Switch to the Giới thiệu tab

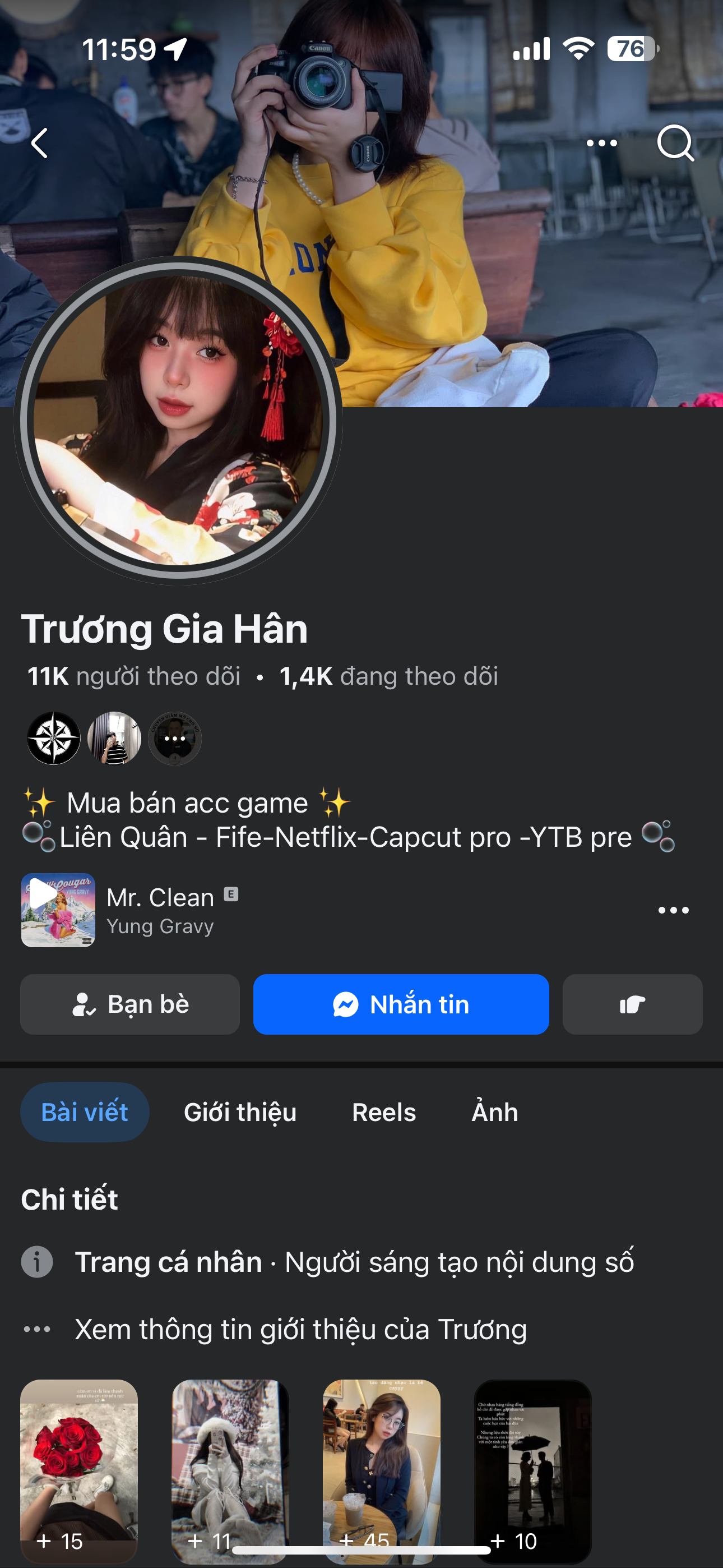[x=240, y=1112]
